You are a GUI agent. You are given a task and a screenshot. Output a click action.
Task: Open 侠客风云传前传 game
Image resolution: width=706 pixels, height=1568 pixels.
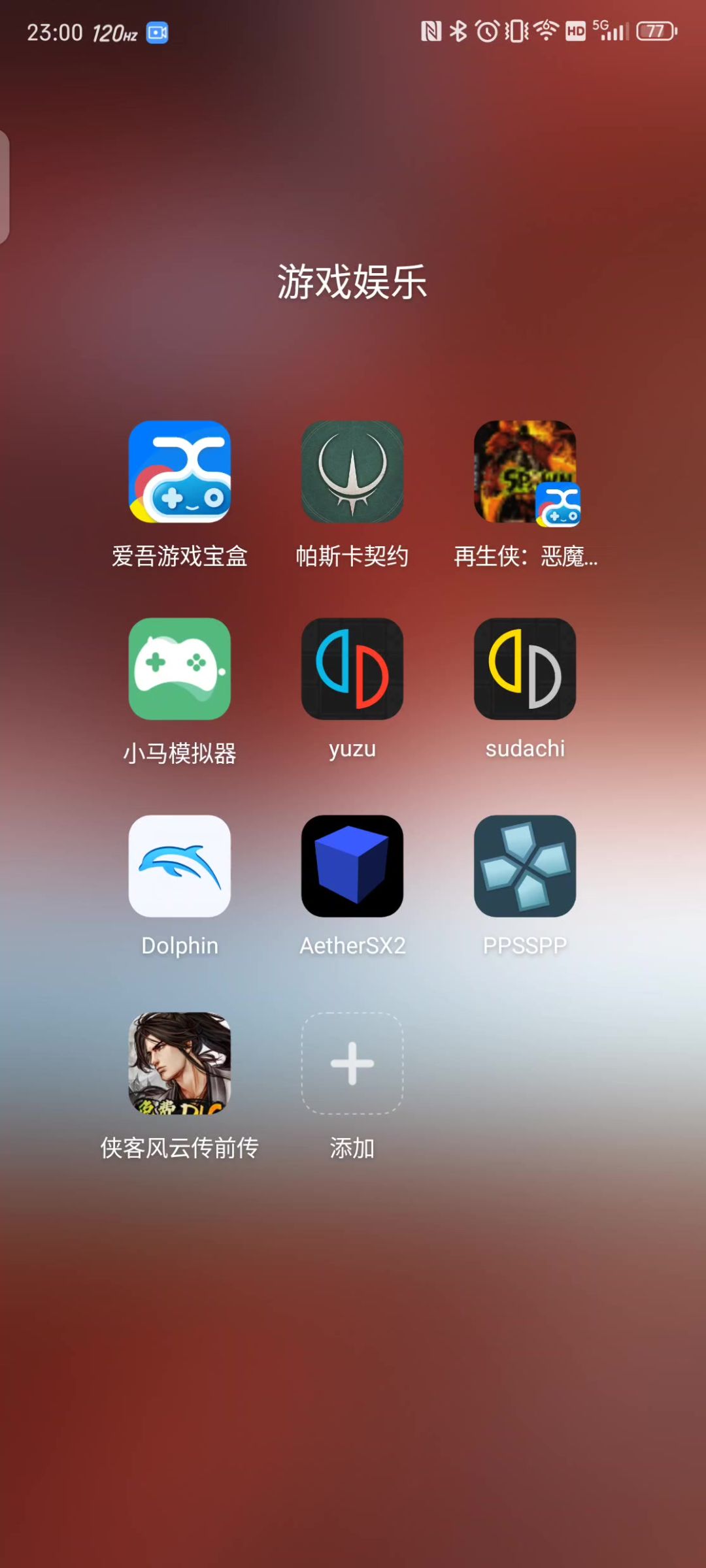180,1064
